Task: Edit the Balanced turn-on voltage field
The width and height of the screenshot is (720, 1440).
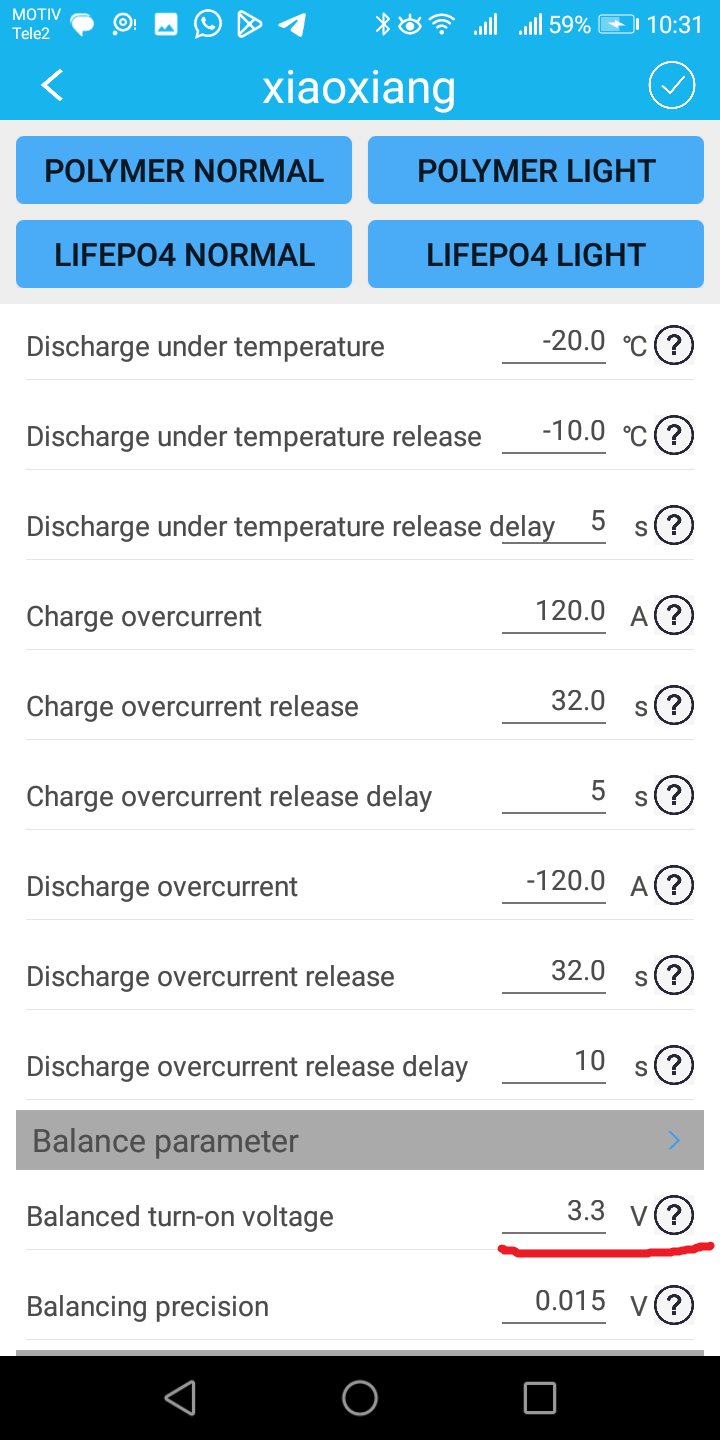Action: (555, 1212)
